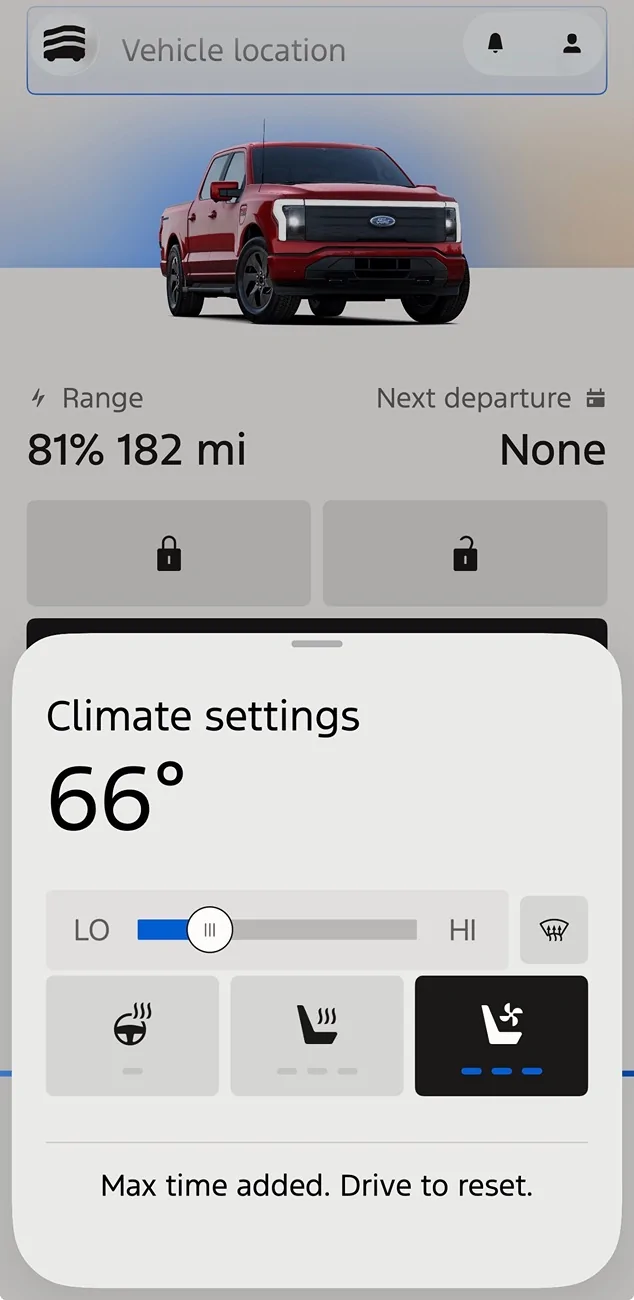
Task: Open the notifications bell
Action: click(495, 44)
